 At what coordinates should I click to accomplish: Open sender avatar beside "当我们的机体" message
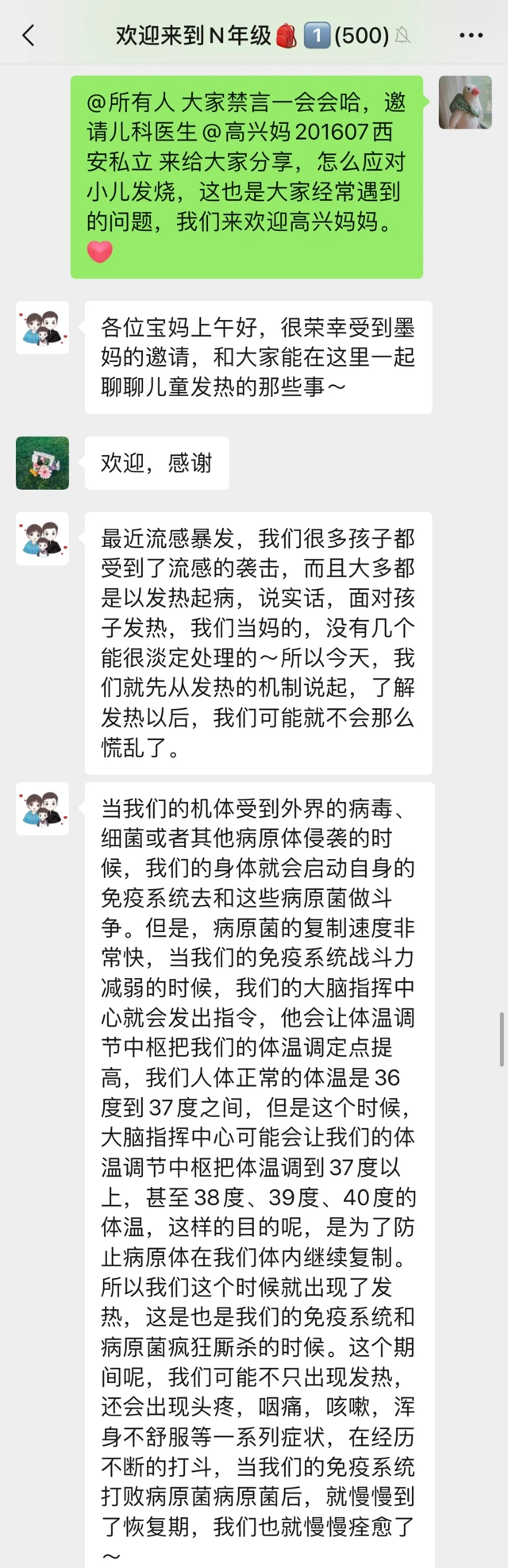42,808
